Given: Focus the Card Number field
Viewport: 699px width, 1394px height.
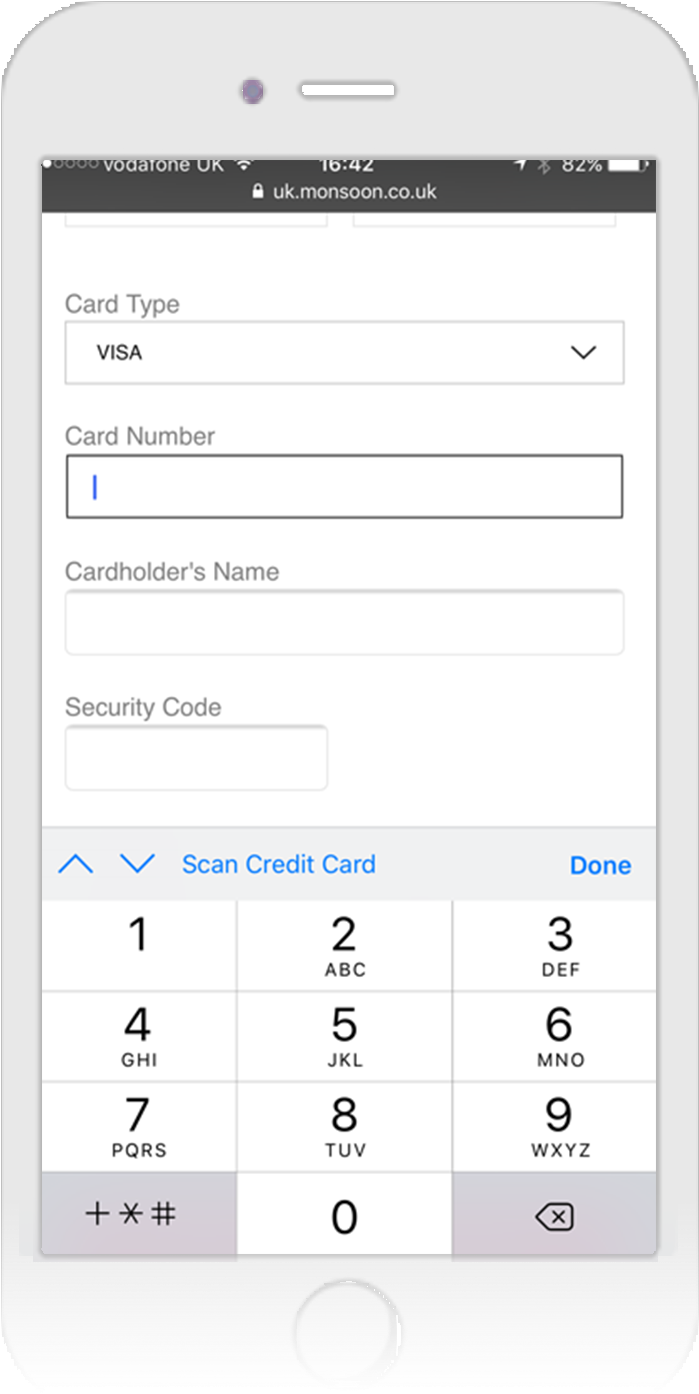Looking at the screenshot, I should [x=344, y=487].
